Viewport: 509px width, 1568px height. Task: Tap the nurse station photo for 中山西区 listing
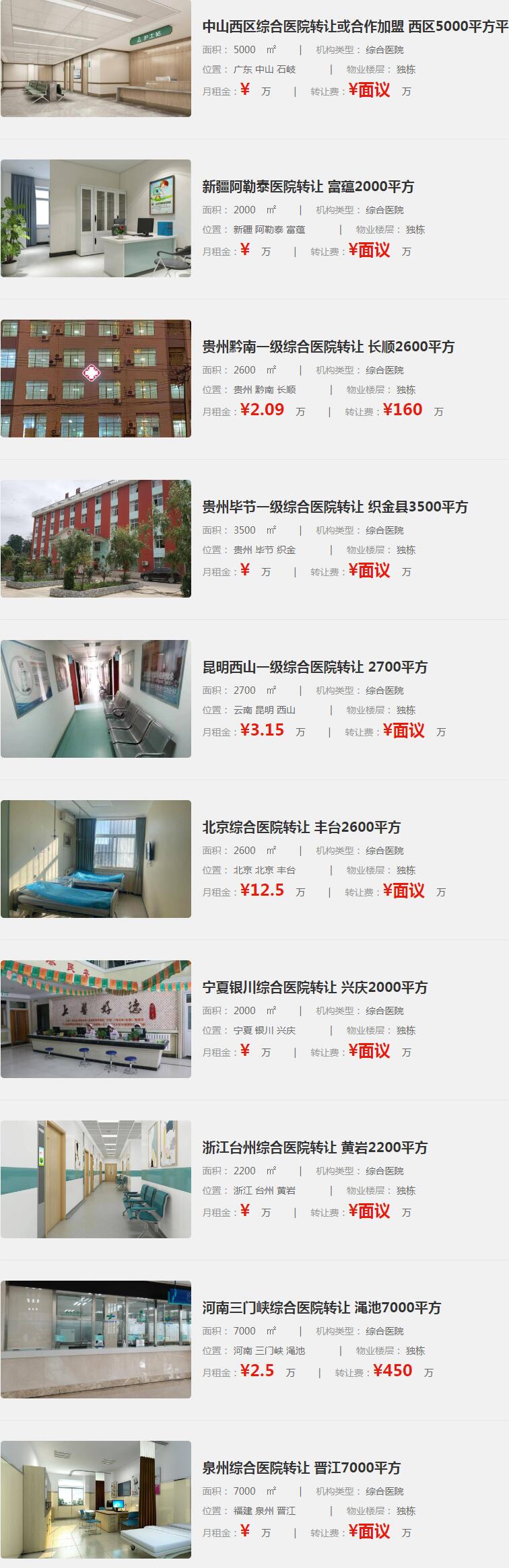[96, 58]
